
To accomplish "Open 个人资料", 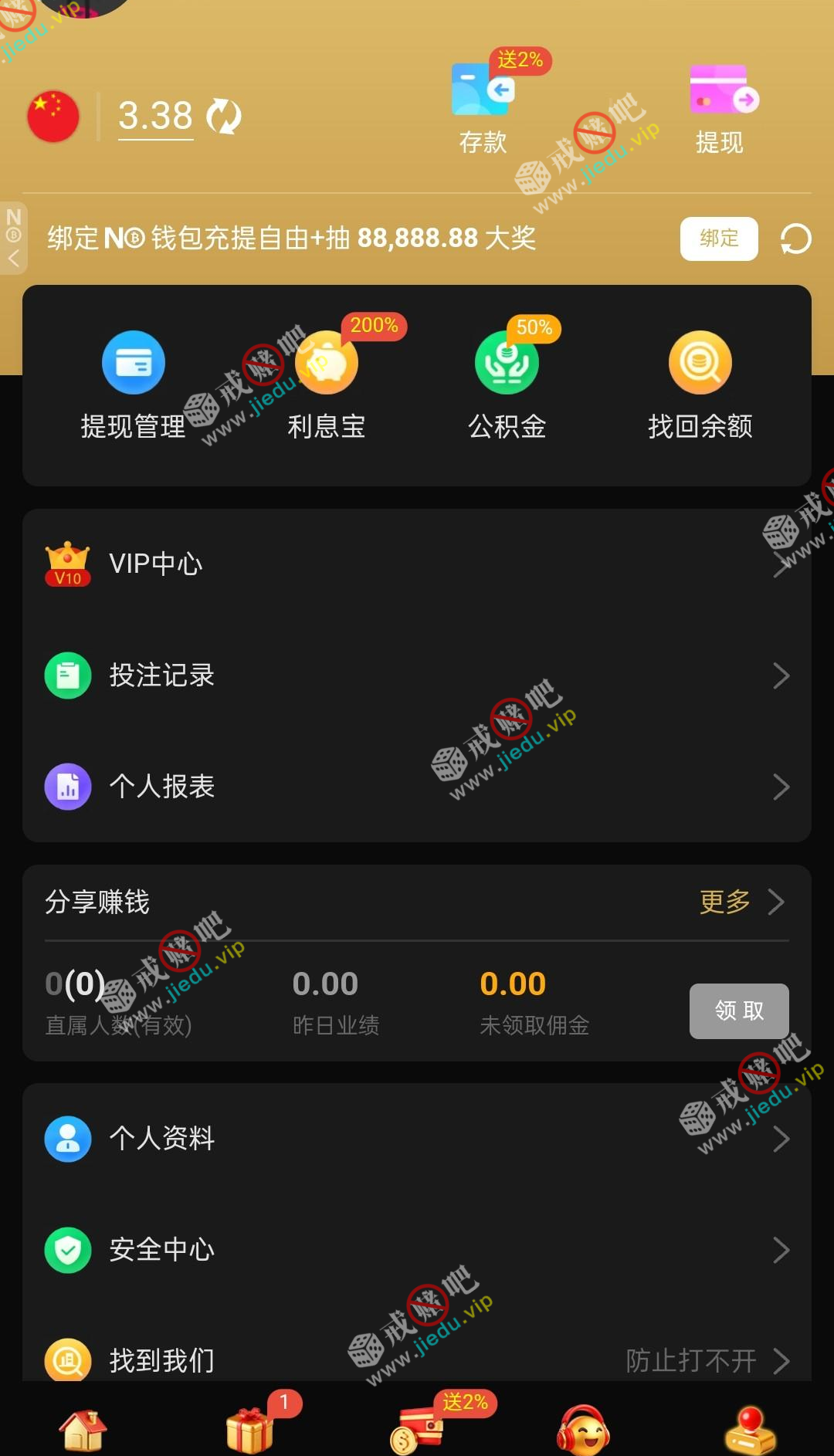I will (x=417, y=1139).
